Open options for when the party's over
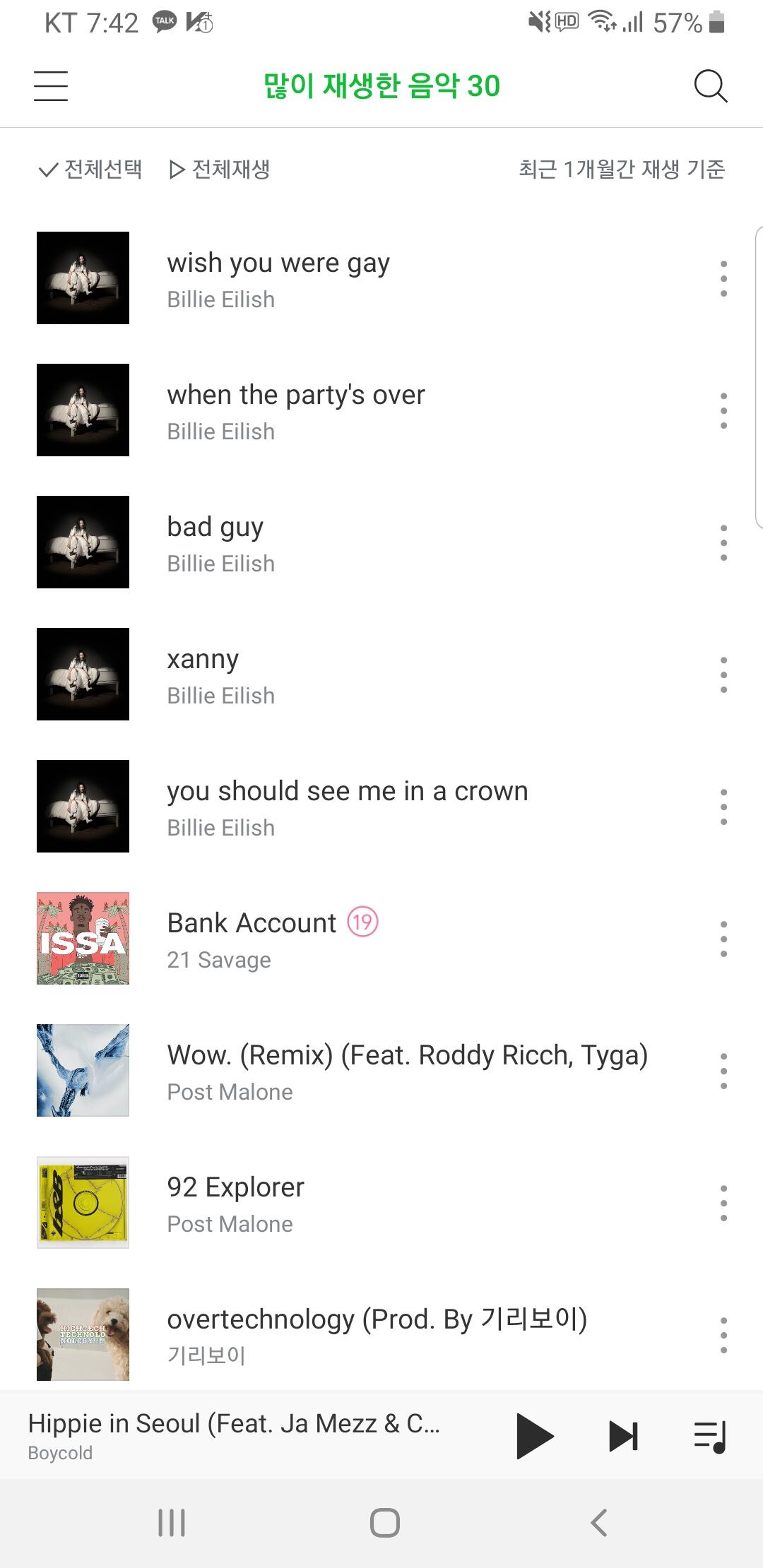Image resolution: width=763 pixels, height=1568 pixels. pos(723,410)
